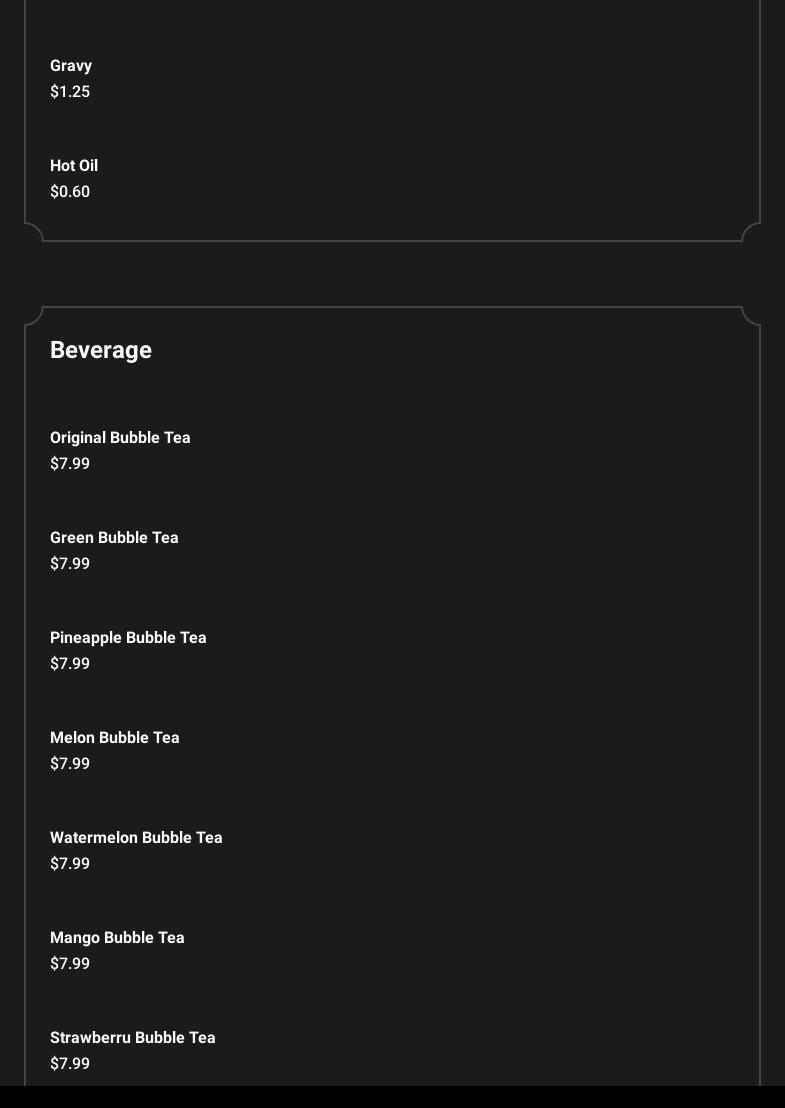Open Strawberru Bubble Tea item
The image size is (785, 1108).
(x=133, y=1038)
